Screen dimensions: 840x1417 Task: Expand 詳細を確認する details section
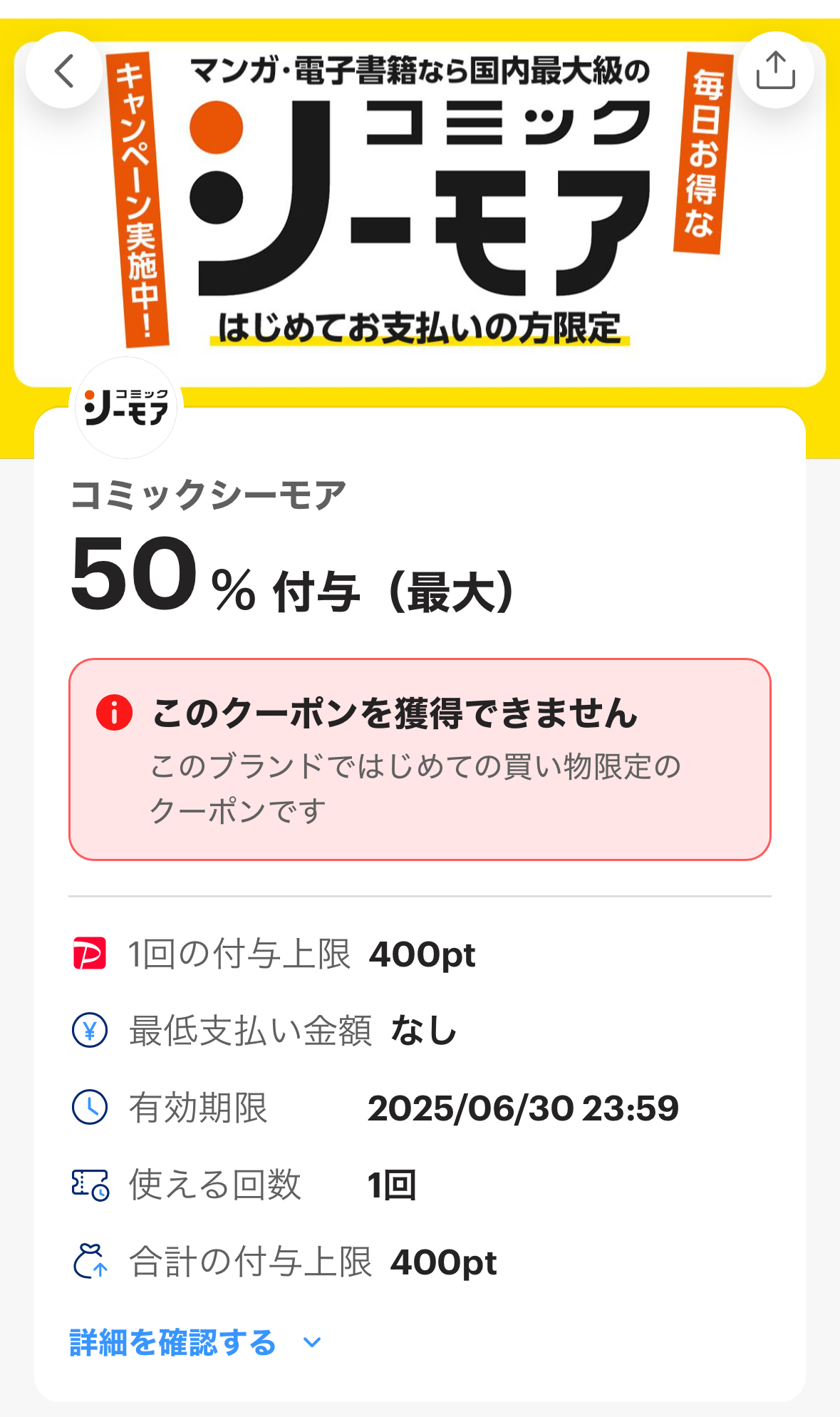pyautogui.click(x=195, y=1343)
